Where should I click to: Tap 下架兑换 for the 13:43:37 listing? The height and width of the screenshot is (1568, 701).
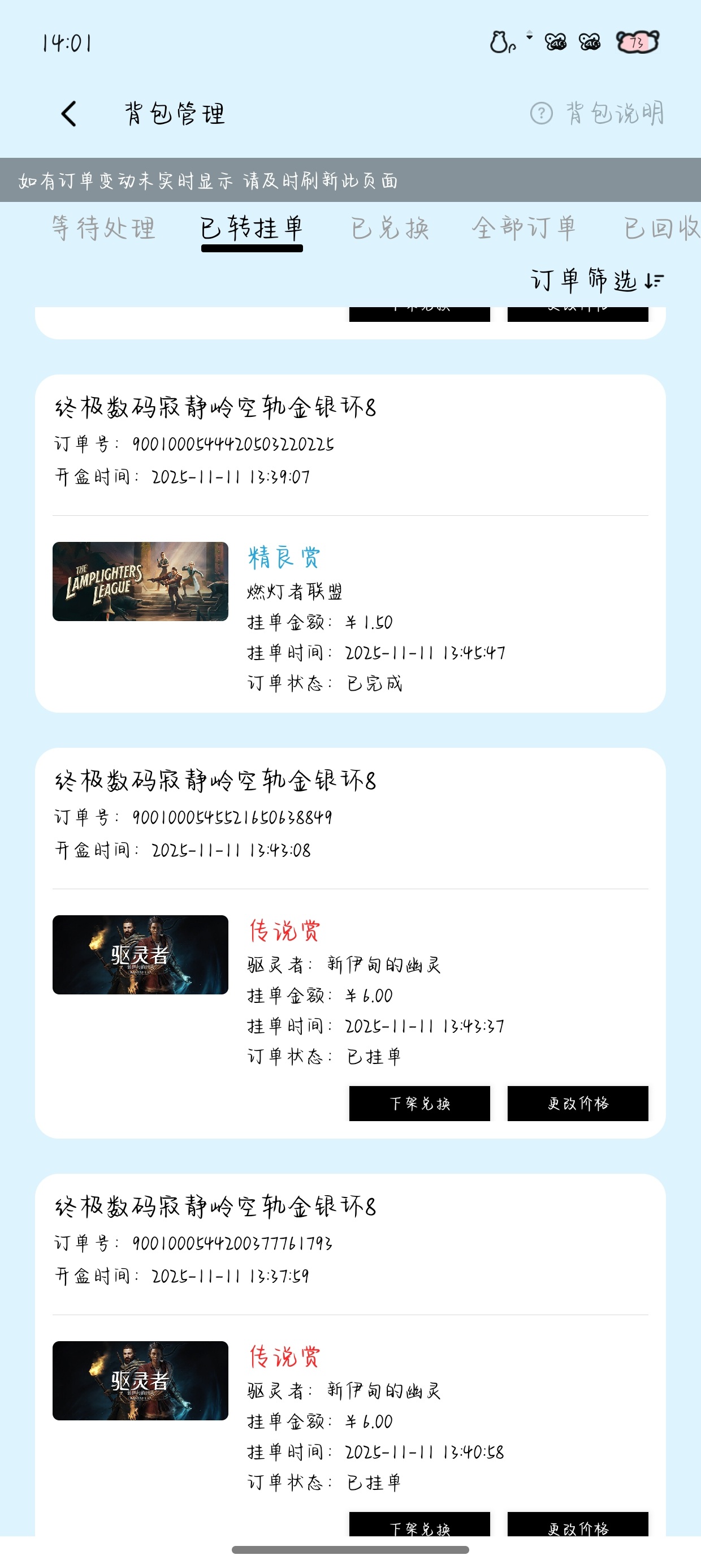[419, 1103]
